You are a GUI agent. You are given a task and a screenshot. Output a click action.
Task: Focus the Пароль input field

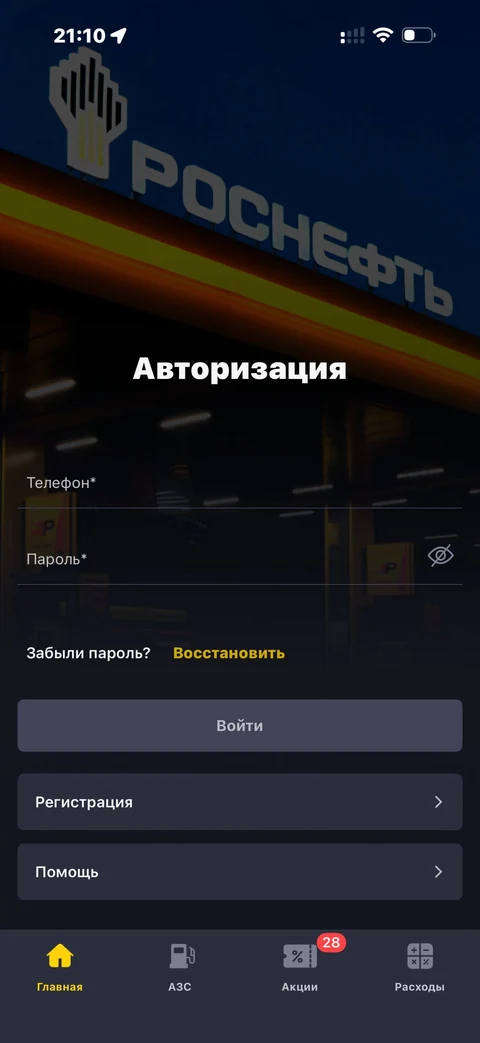tap(219, 559)
